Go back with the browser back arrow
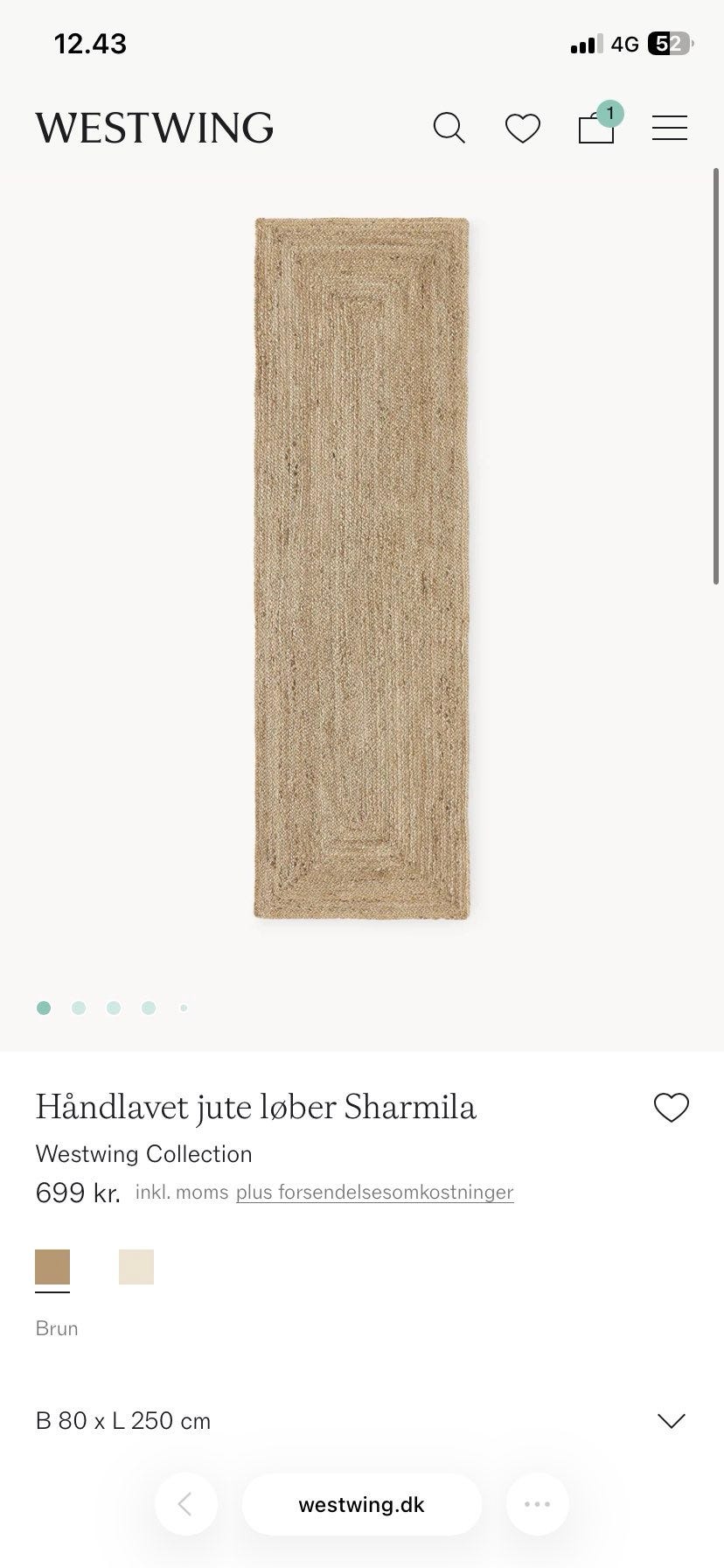This screenshot has height=1568, width=724. tap(185, 1504)
